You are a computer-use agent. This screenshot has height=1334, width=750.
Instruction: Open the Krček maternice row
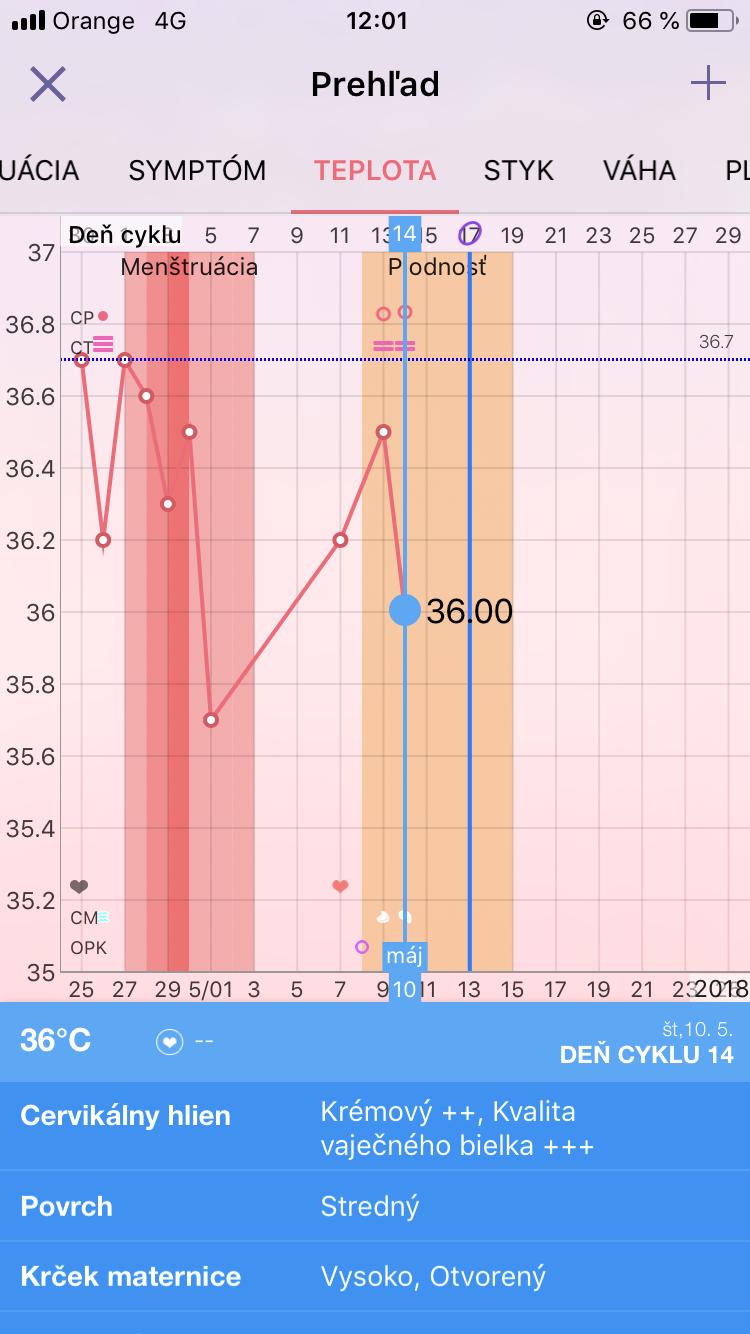tap(375, 1276)
